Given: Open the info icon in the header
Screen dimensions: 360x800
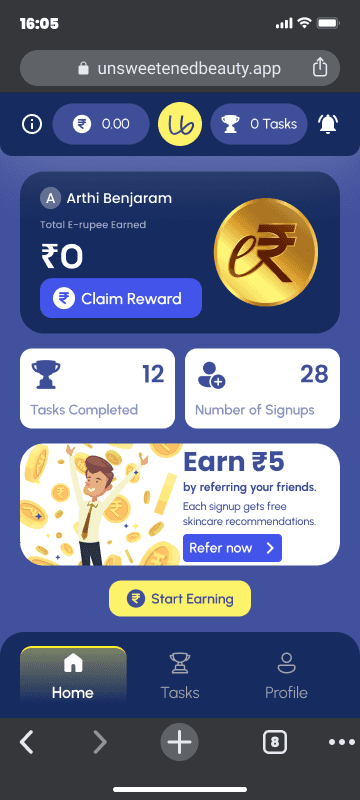Looking at the screenshot, I should coord(32,124).
